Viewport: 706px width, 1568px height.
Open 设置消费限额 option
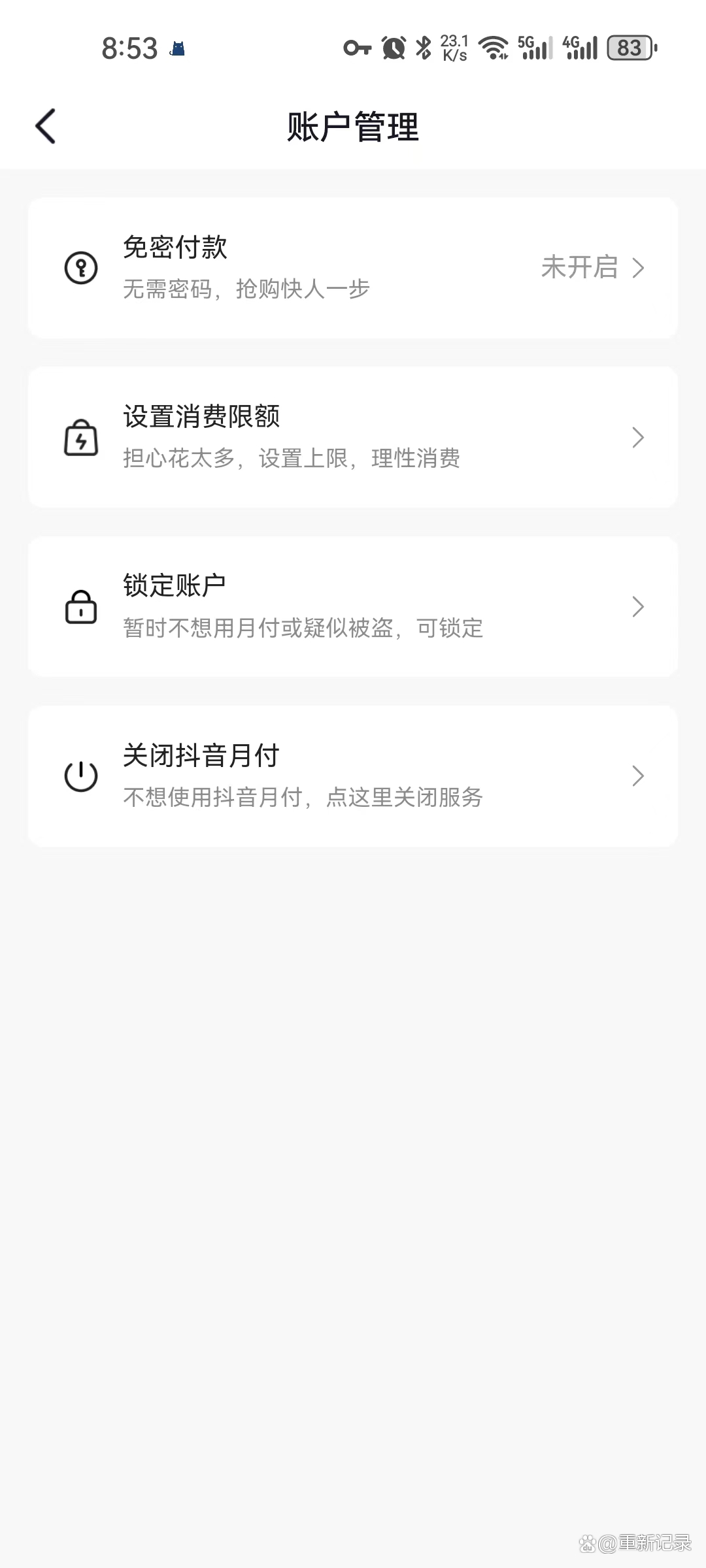click(353, 437)
